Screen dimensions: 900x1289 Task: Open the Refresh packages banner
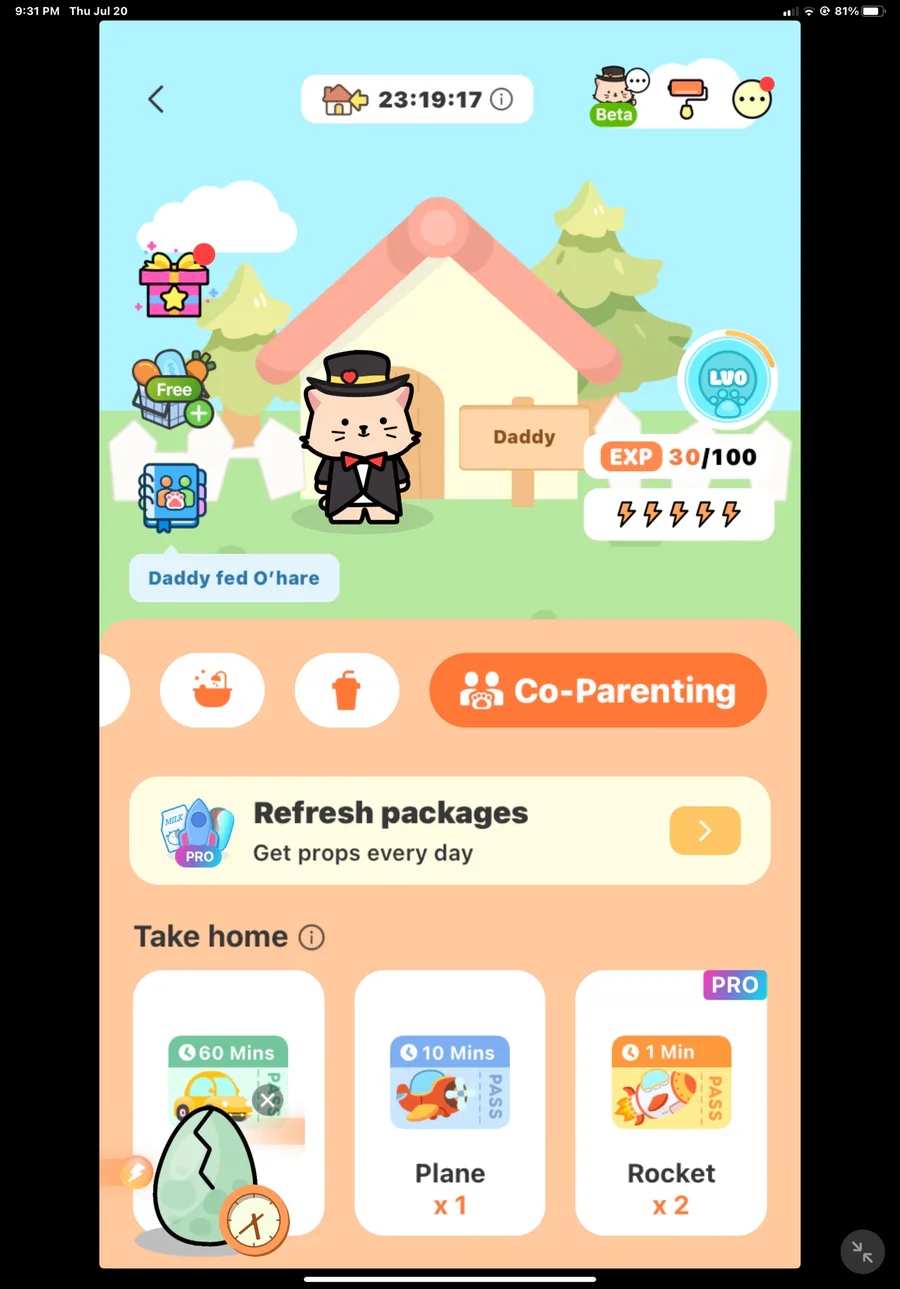(x=449, y=831)
